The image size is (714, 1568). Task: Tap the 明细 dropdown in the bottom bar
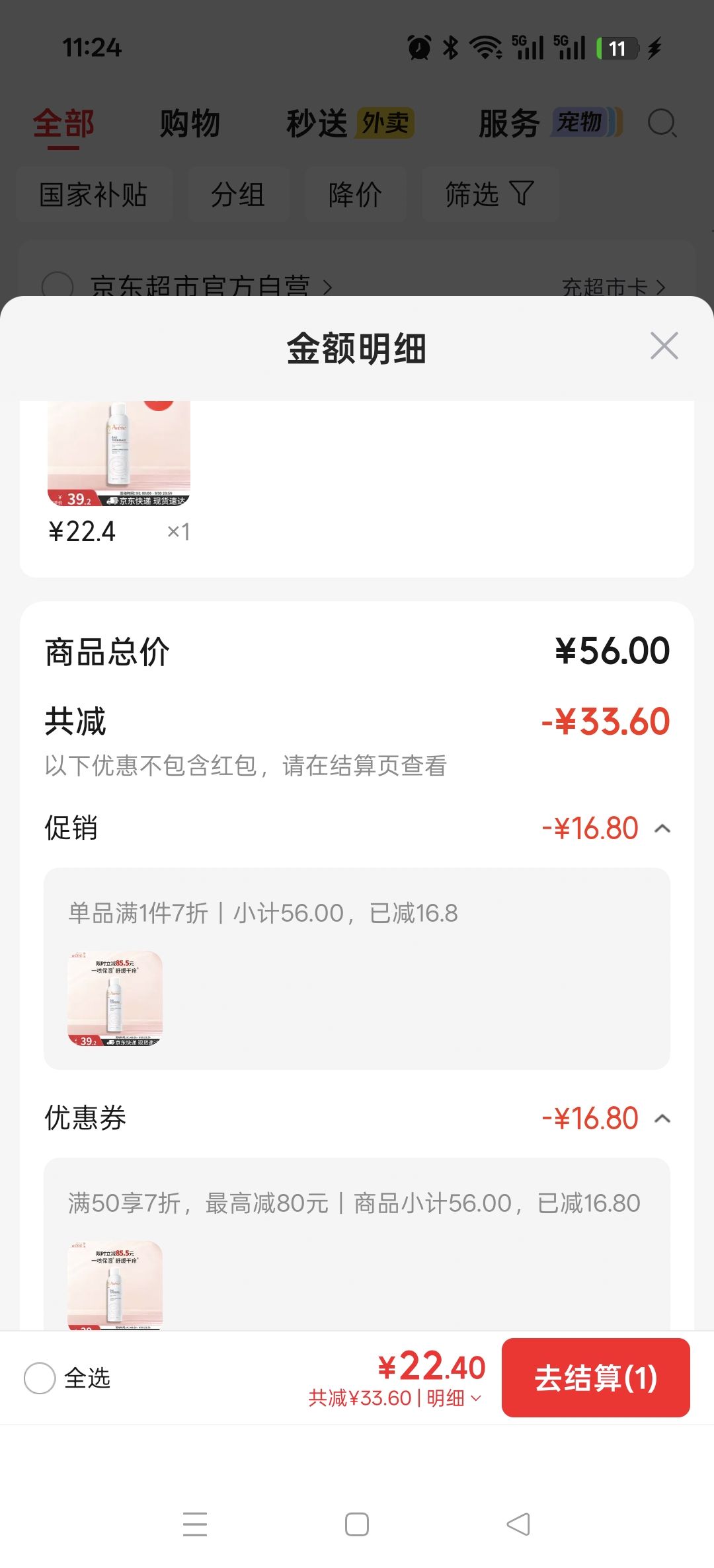click(454, 1398)
